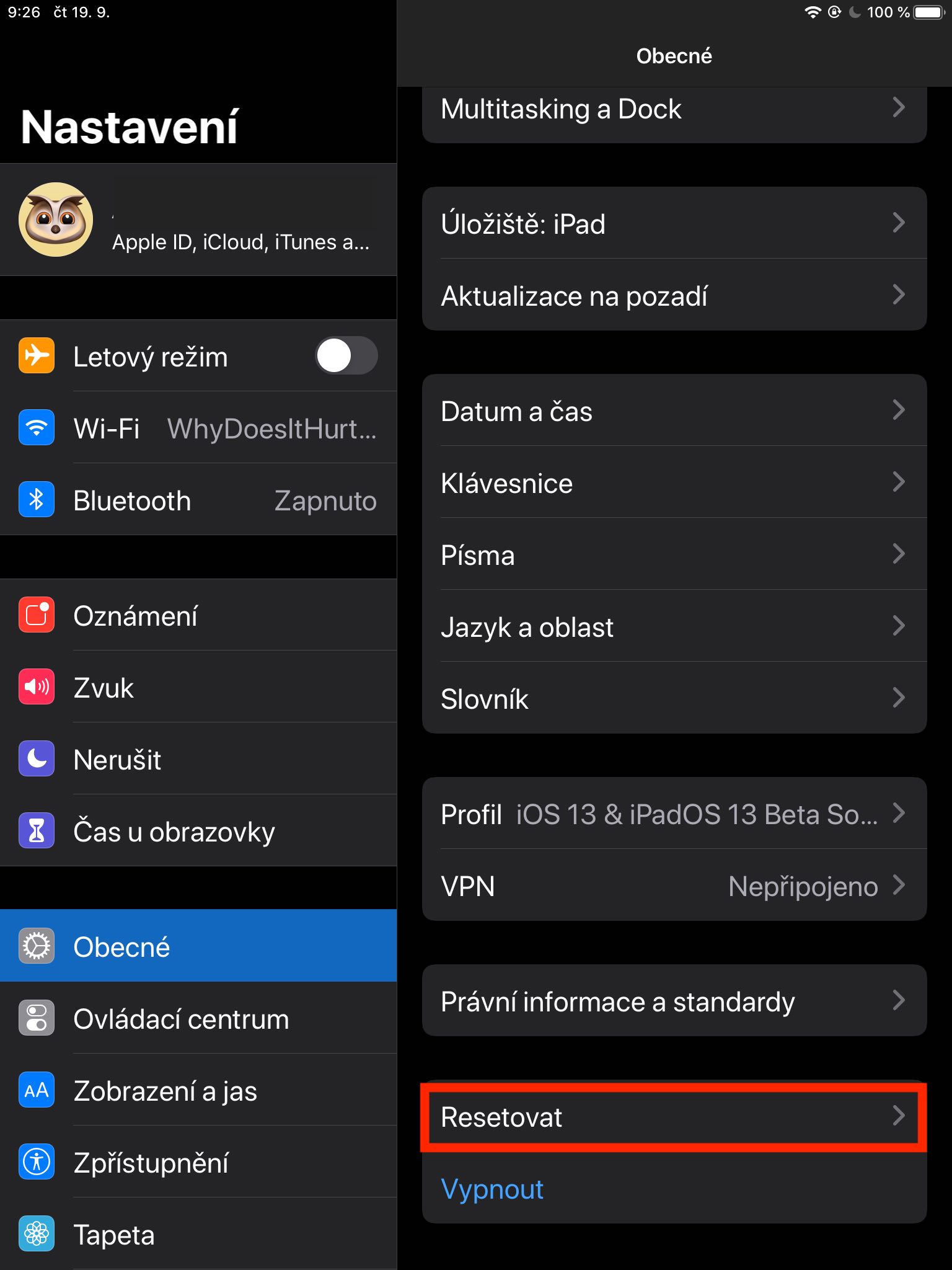
Task: Open Ovládací centrum
Action: pyautogui.click(x=198, y=1018)
